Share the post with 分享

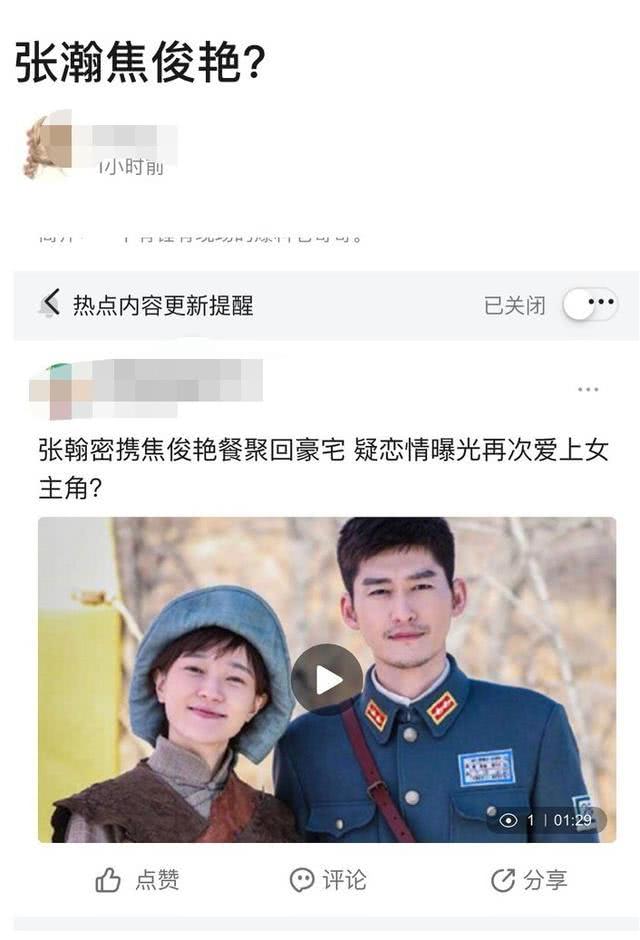point(529,880)
